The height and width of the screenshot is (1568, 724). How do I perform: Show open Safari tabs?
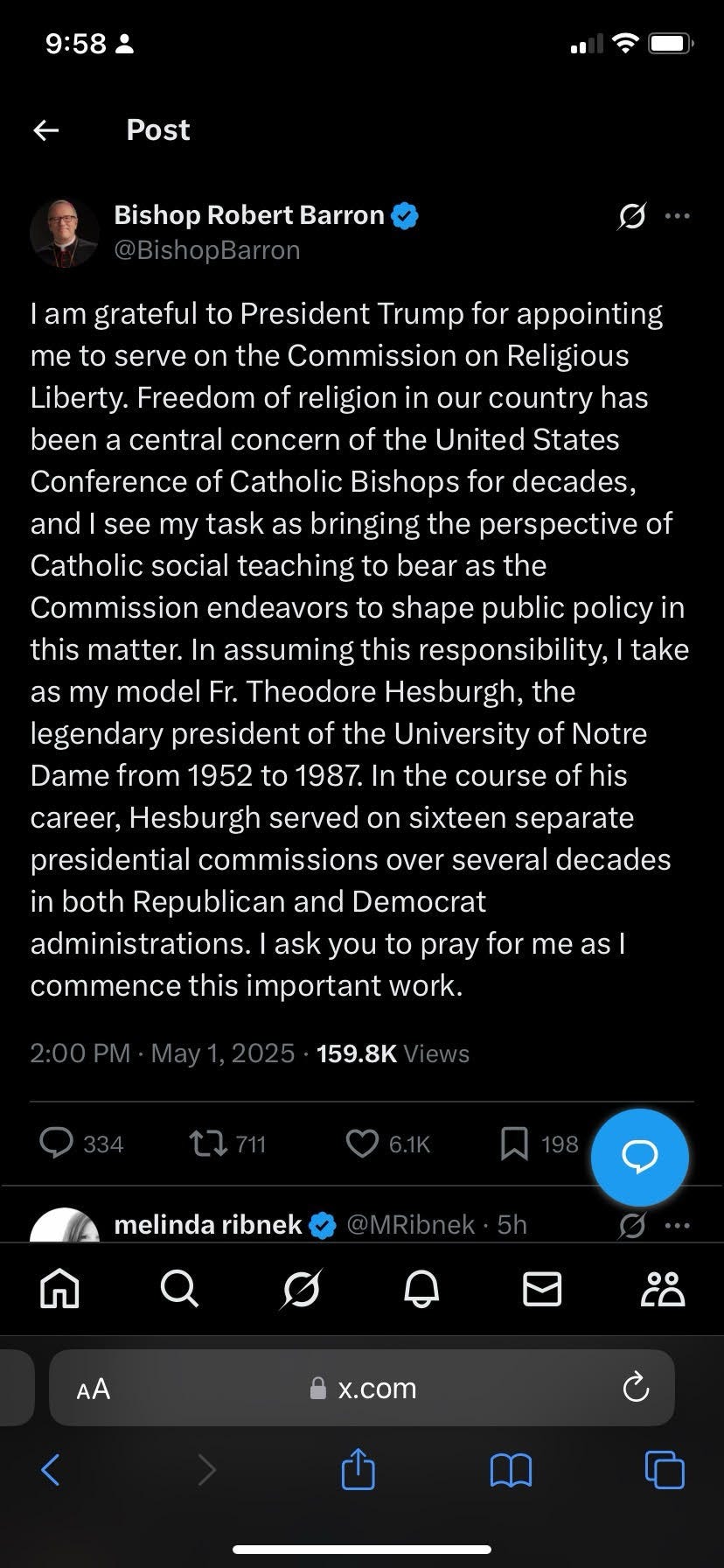tap(665, 1469)
